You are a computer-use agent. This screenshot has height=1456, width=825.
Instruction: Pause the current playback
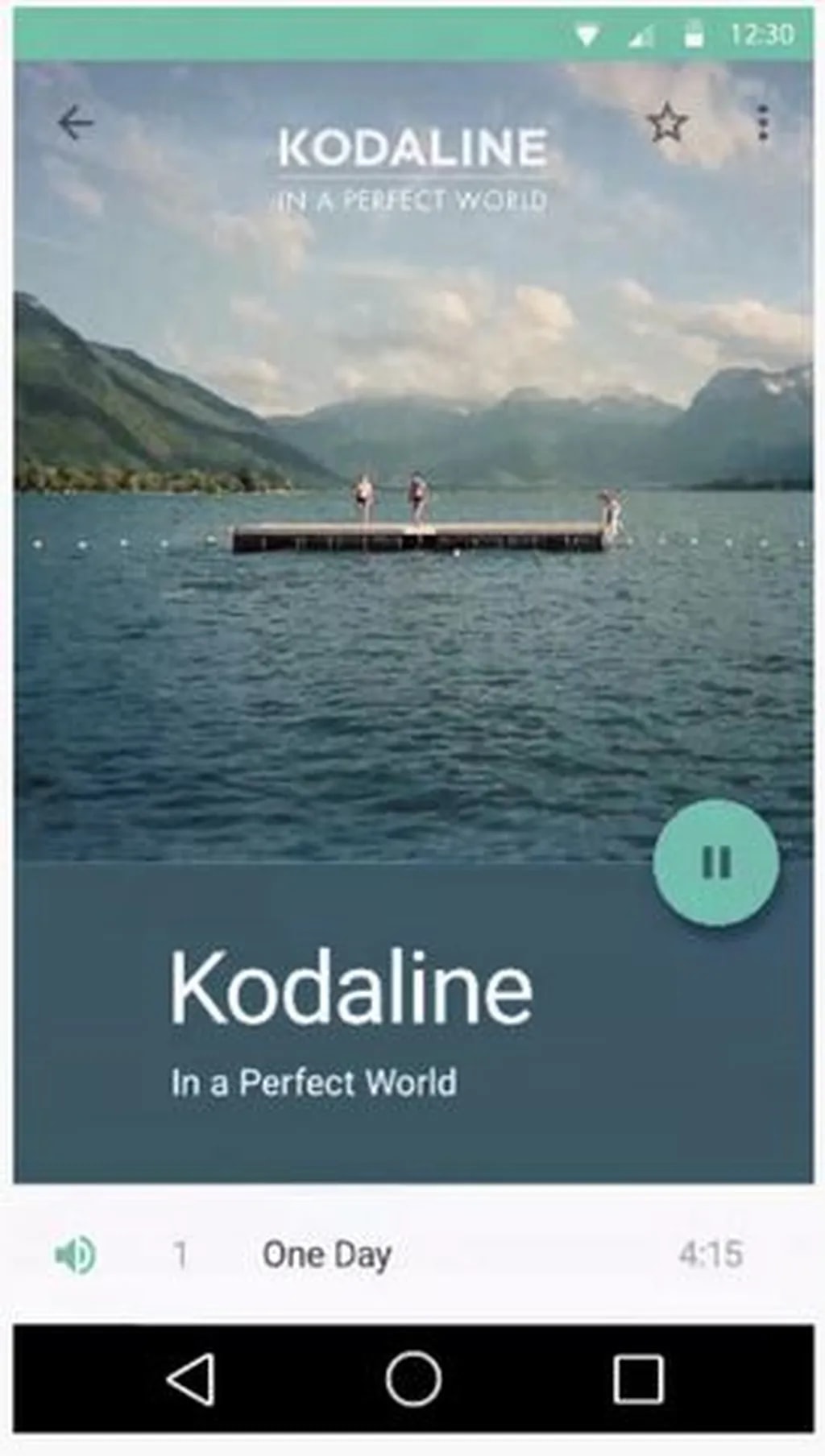[x=715, y=862]
